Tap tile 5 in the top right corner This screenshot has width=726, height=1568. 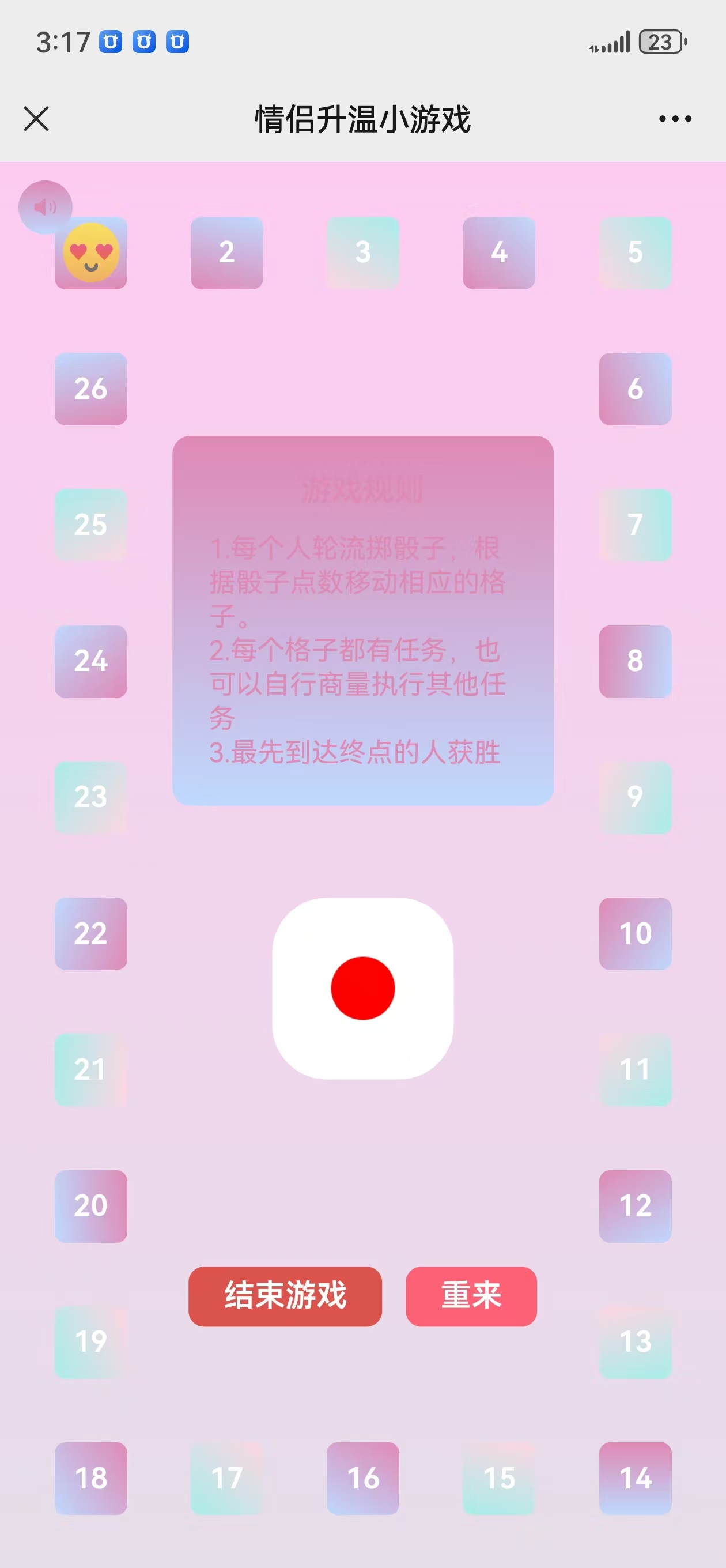[x=635, y=253]
